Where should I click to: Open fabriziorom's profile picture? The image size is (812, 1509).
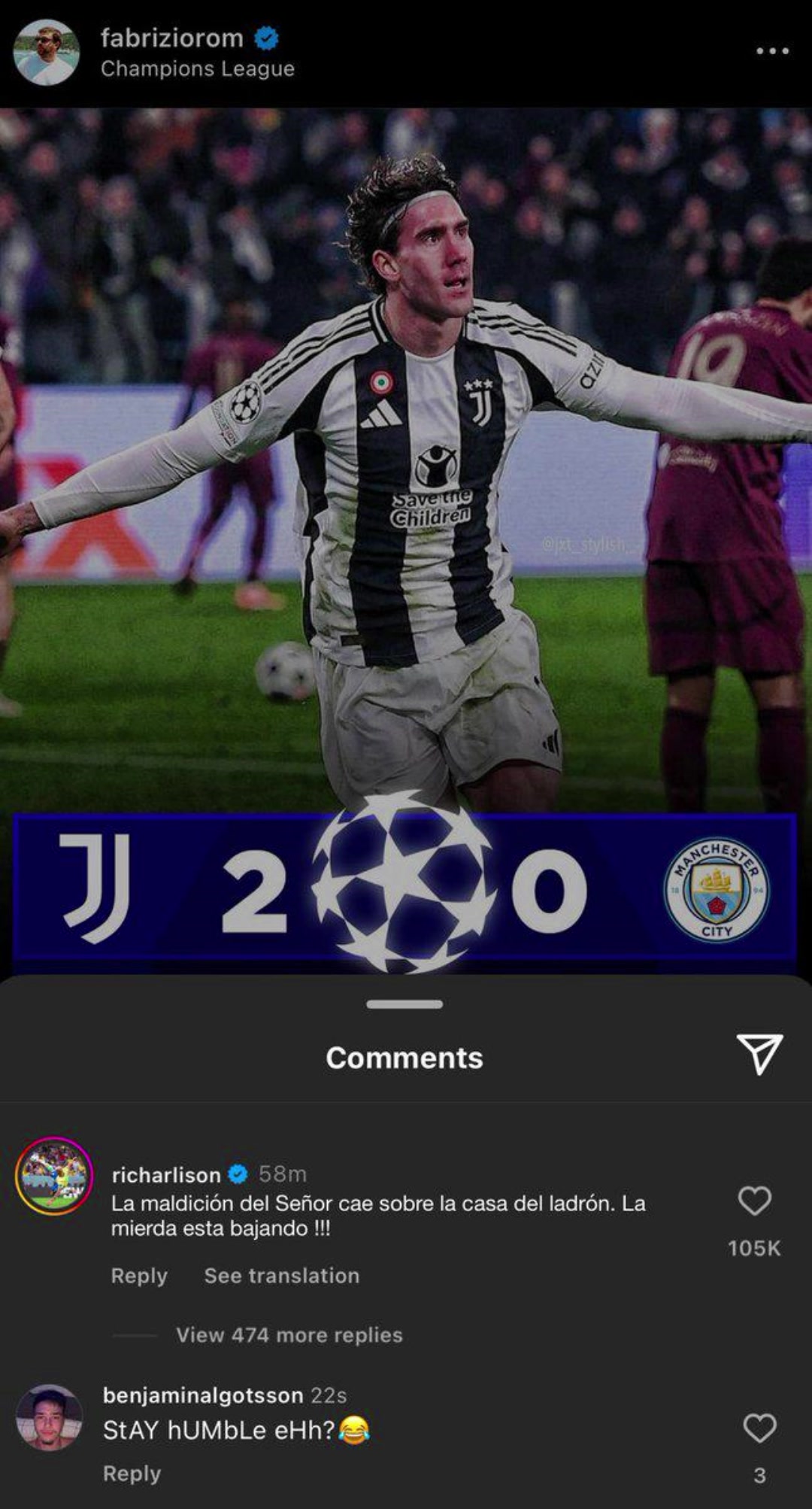tap(47, 52)
